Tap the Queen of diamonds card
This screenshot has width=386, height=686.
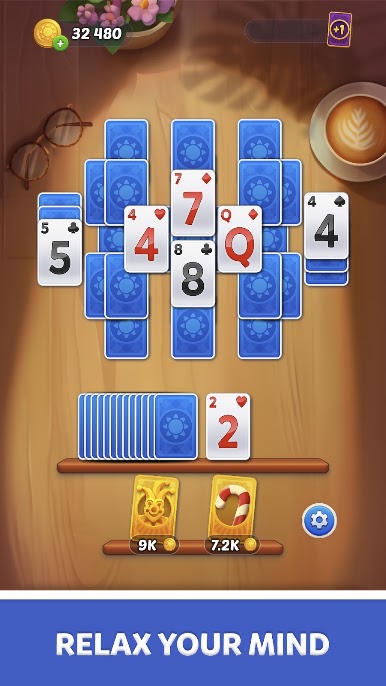(240, 239)
